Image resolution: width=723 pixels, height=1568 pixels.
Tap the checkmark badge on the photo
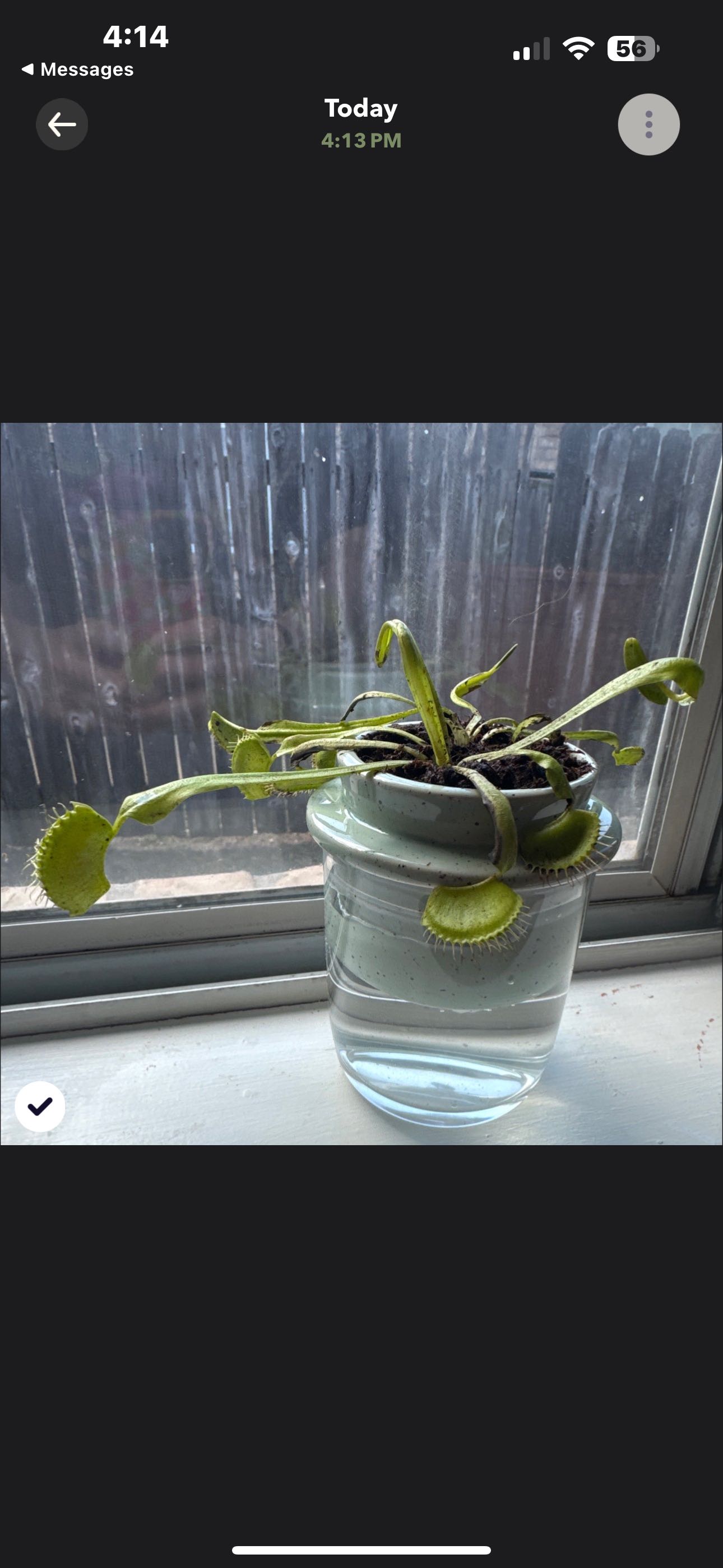pos(40,1106)
